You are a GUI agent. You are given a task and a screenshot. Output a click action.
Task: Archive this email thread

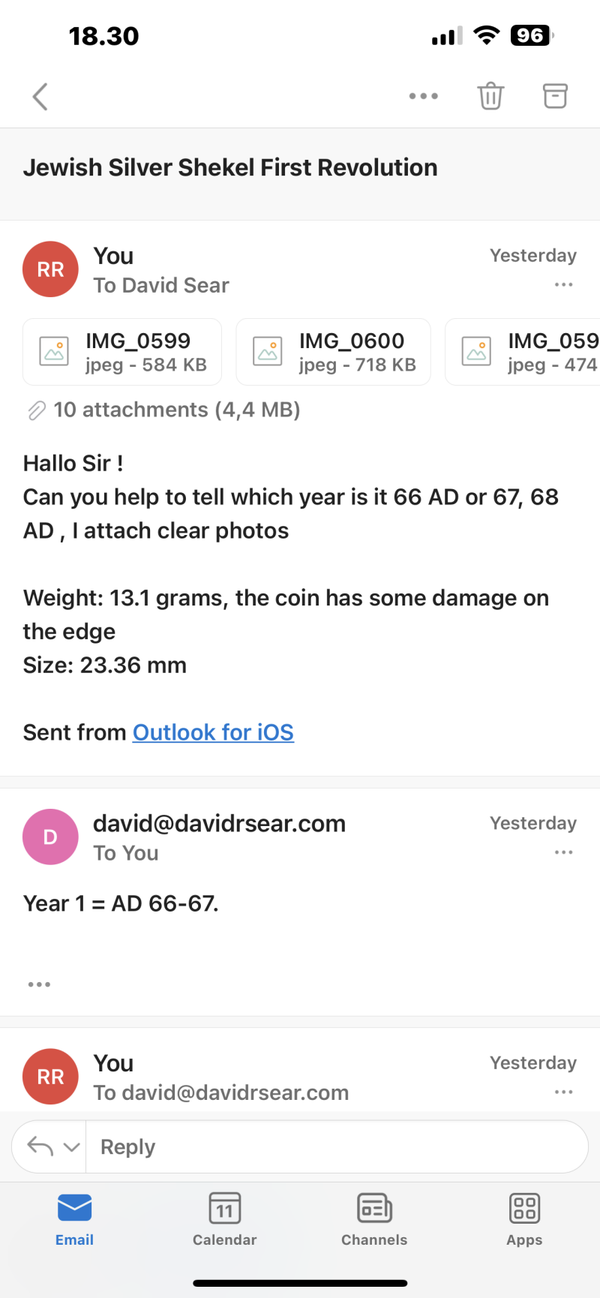click(x=554, y=96)
